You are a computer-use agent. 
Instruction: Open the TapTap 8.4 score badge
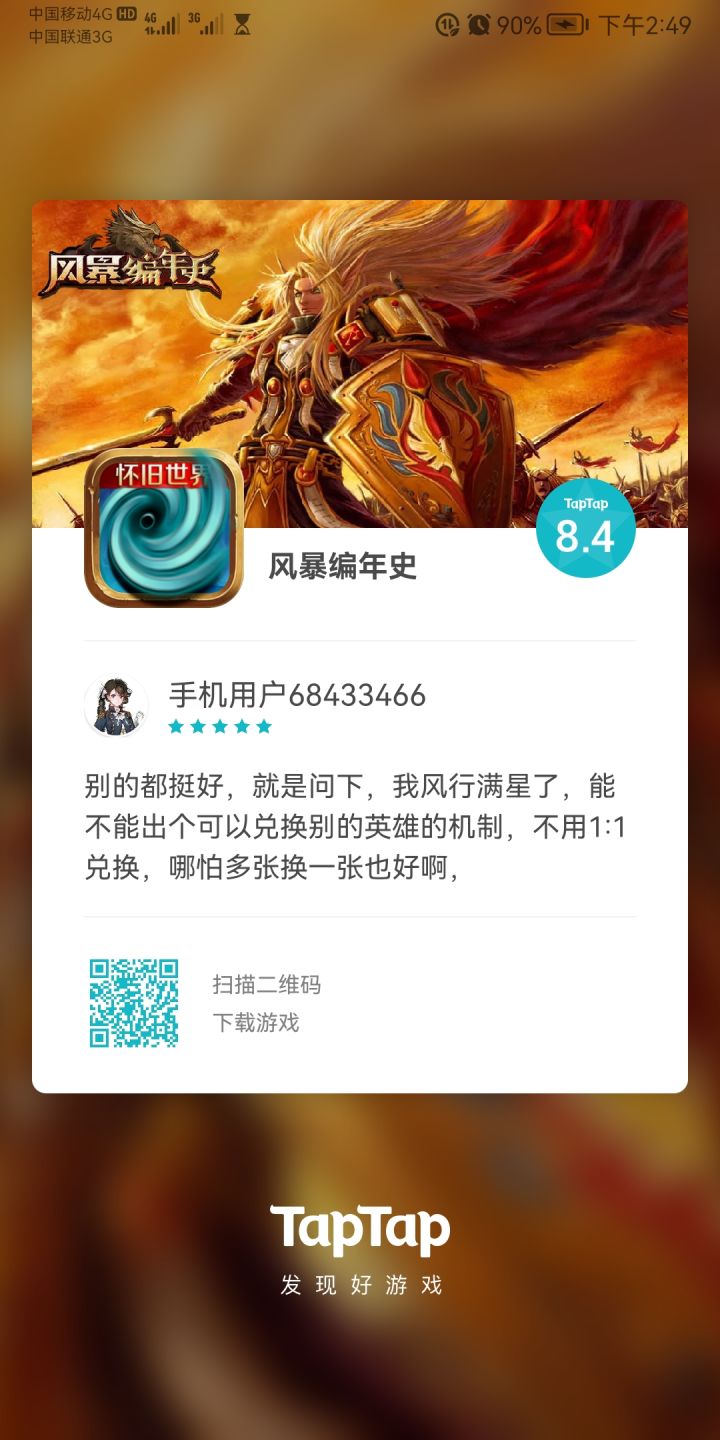[x=585, y=530]
